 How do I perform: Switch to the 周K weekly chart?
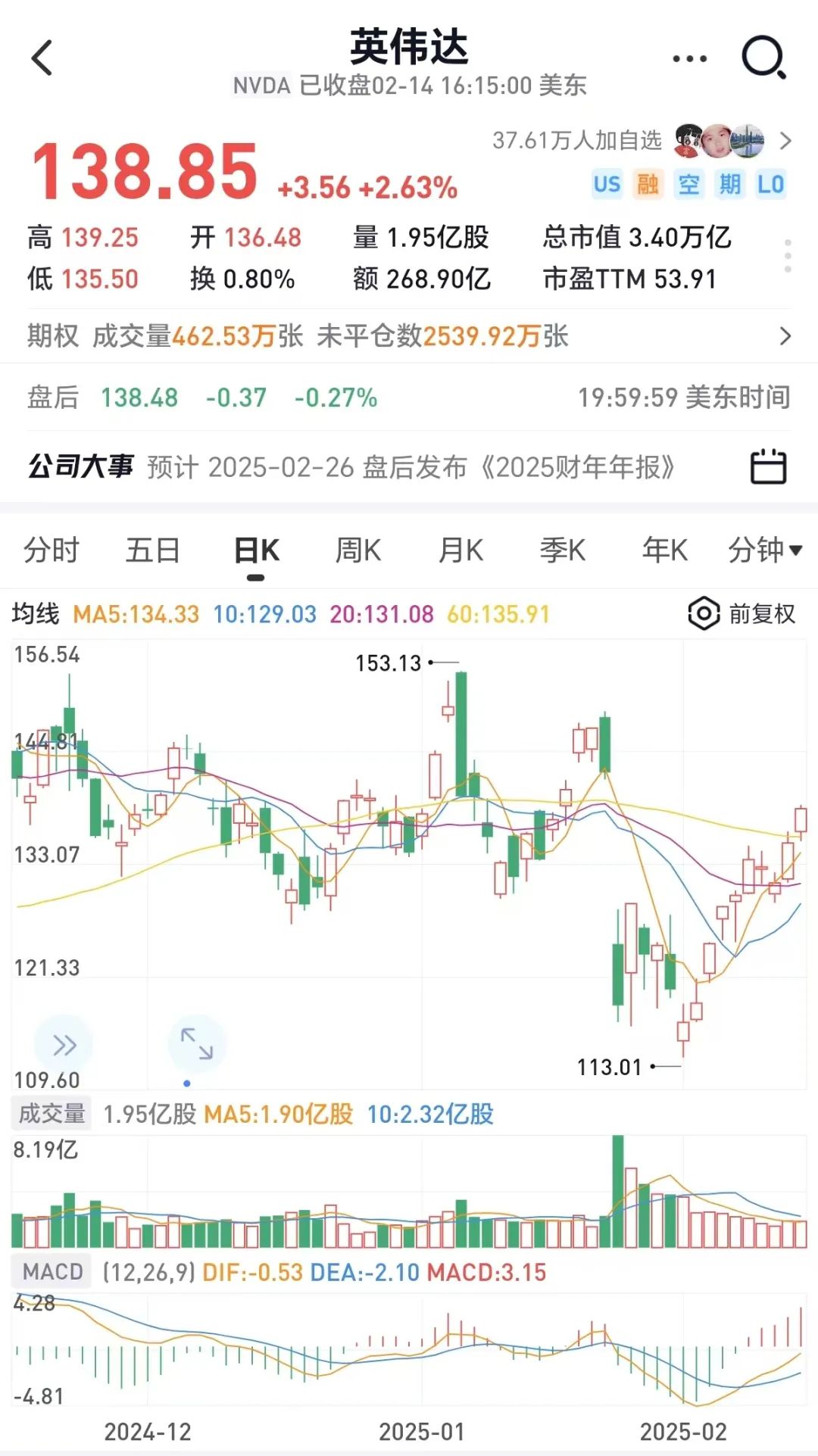coord(358,550)
